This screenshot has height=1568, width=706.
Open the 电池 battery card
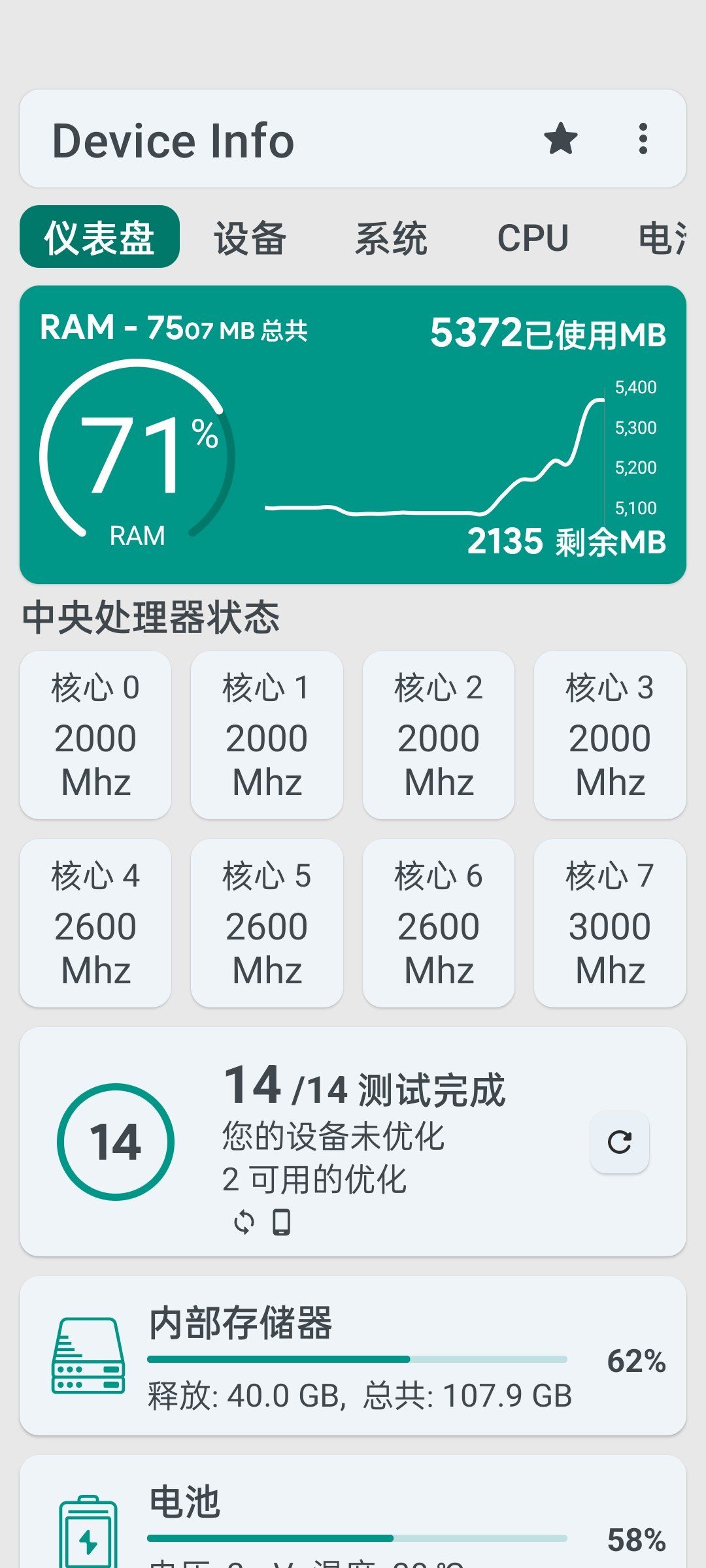[353, 1512]
